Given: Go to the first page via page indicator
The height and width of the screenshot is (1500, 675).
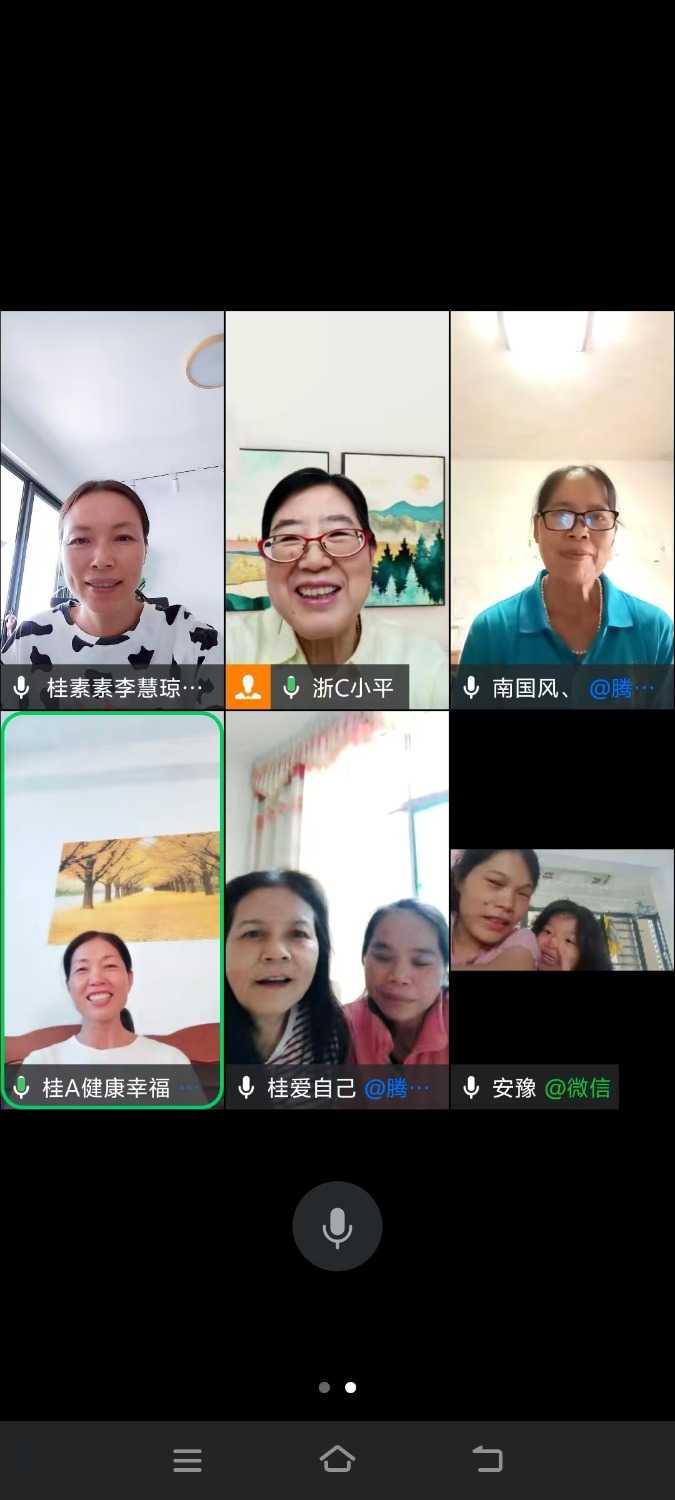Looking at the screenshot, I should pos(324,1387).
